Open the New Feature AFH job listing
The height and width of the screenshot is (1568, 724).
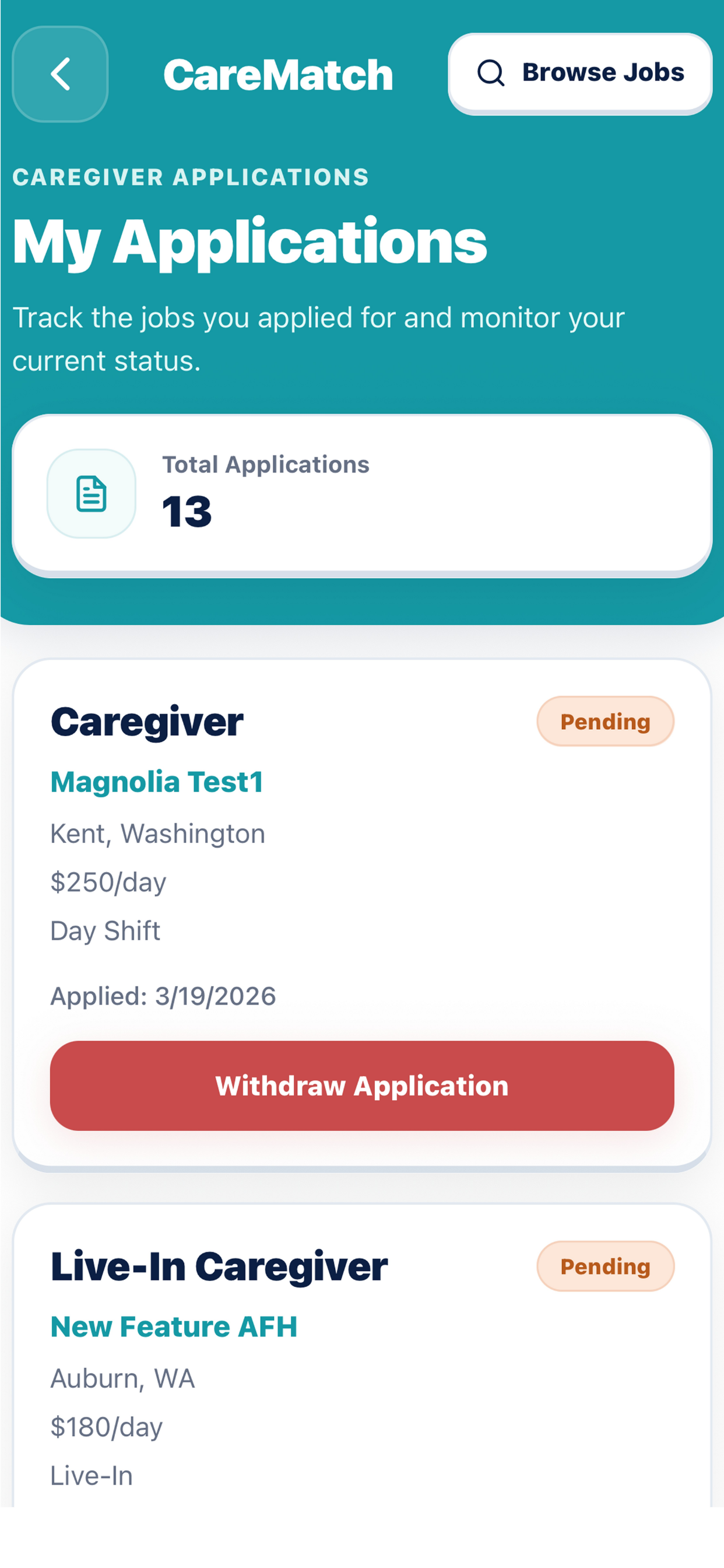[173, 1326]
